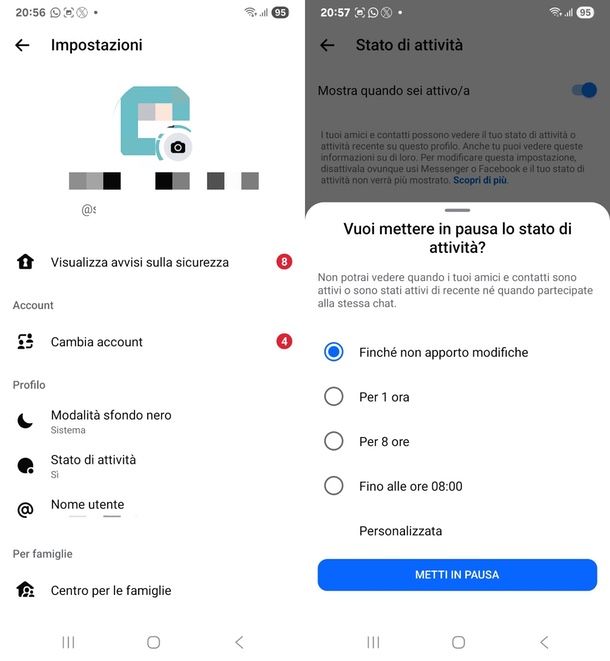Go back from Impostazioni

pos(22,45)
